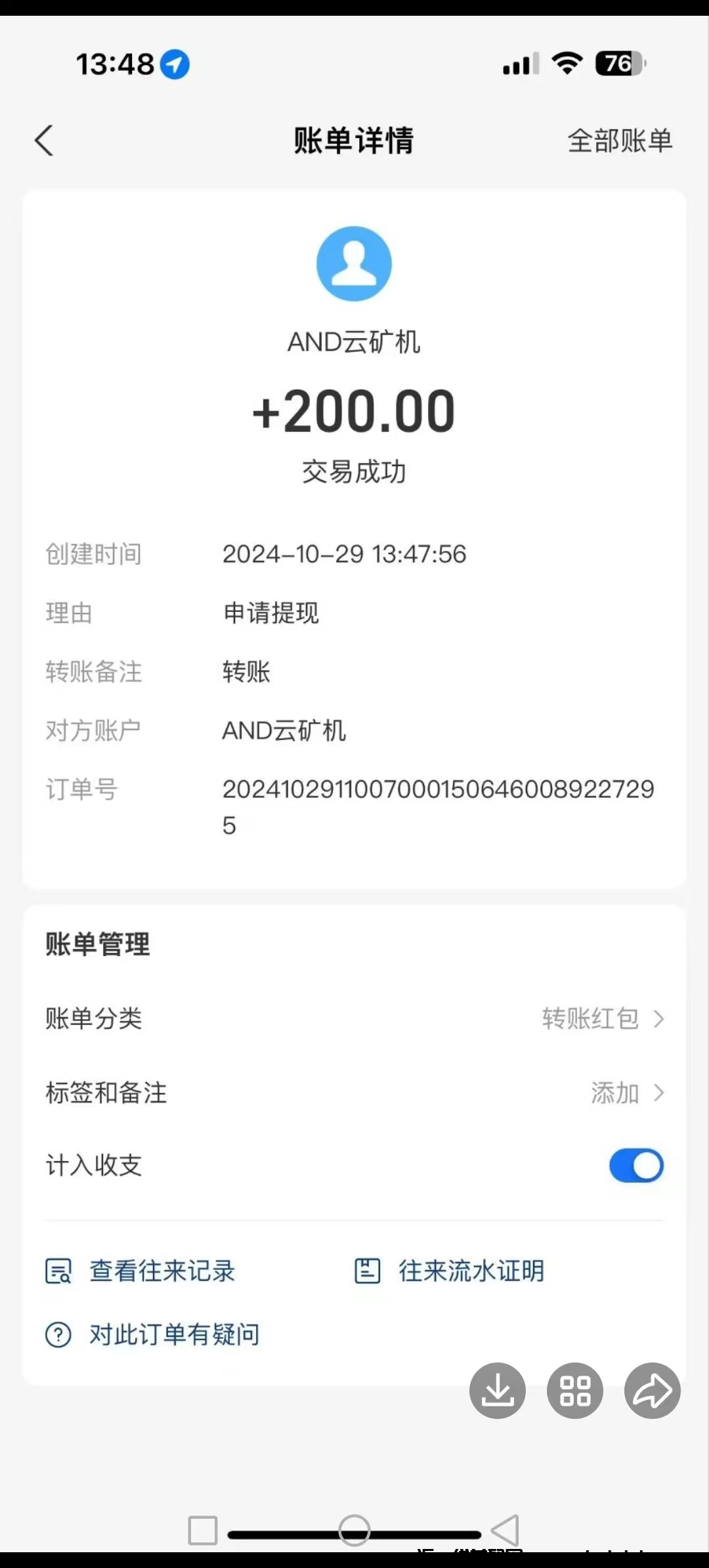Open the grid/apps icon near bottom right

tap(574, 1390)
